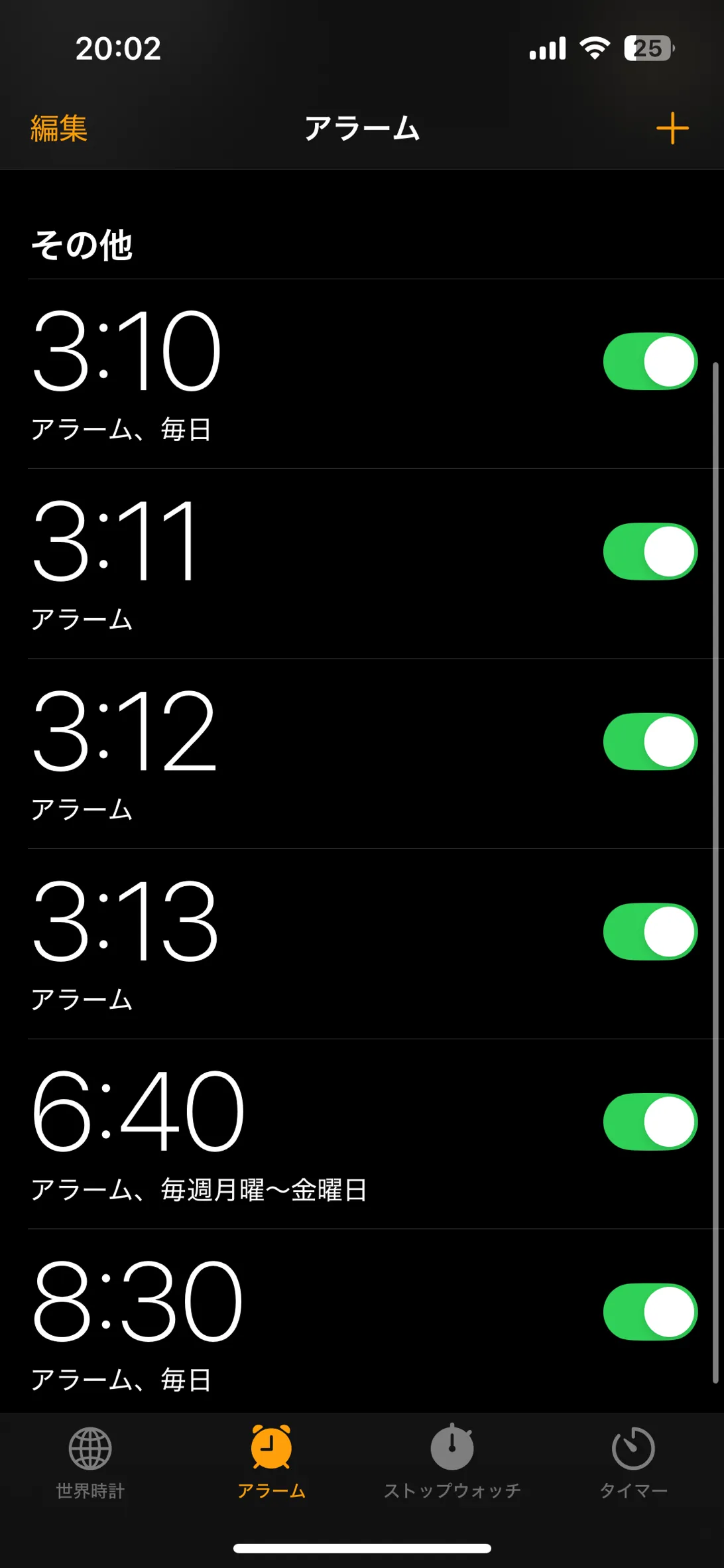Viewport: 724px width, 1568px height.
Task: Turn off the 3:10 alarm
Action: pos(650,361)
